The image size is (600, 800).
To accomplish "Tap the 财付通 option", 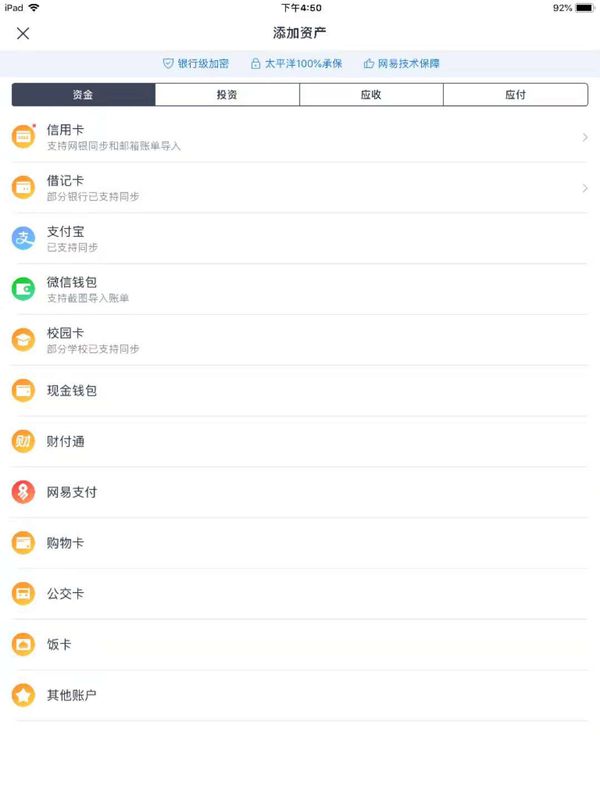I will click(300, 442).
